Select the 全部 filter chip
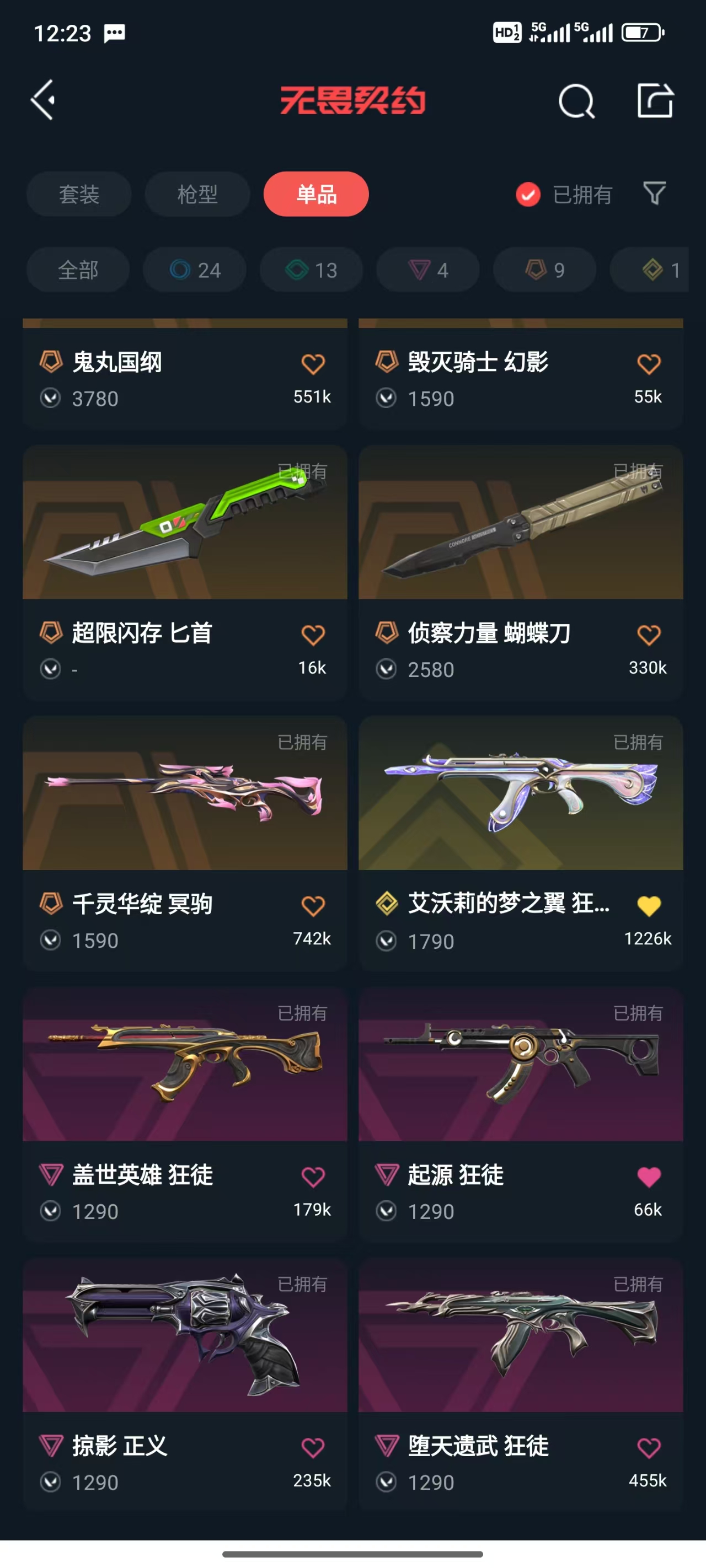706x1568 pixels. click(x=78, y=270)
